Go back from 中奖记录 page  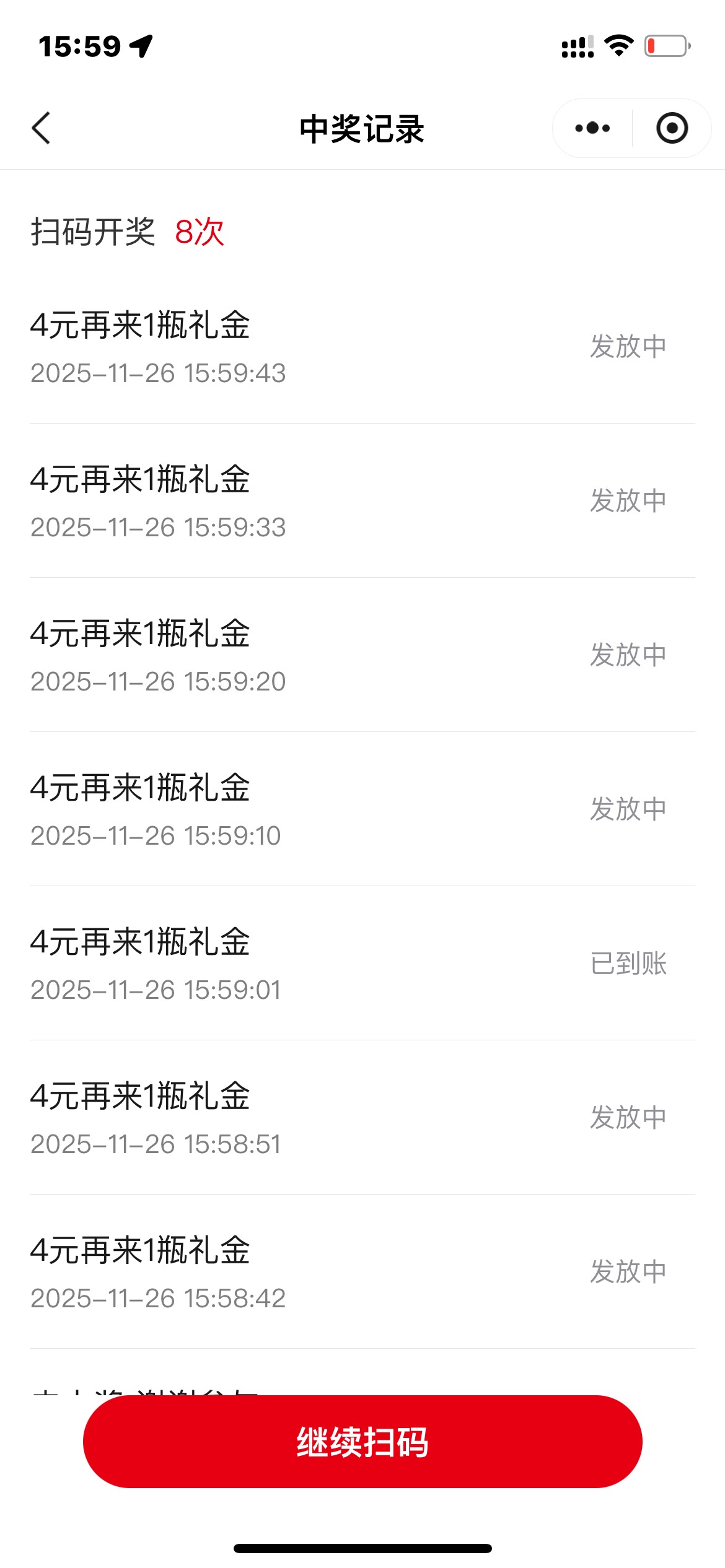pos(41,128)
